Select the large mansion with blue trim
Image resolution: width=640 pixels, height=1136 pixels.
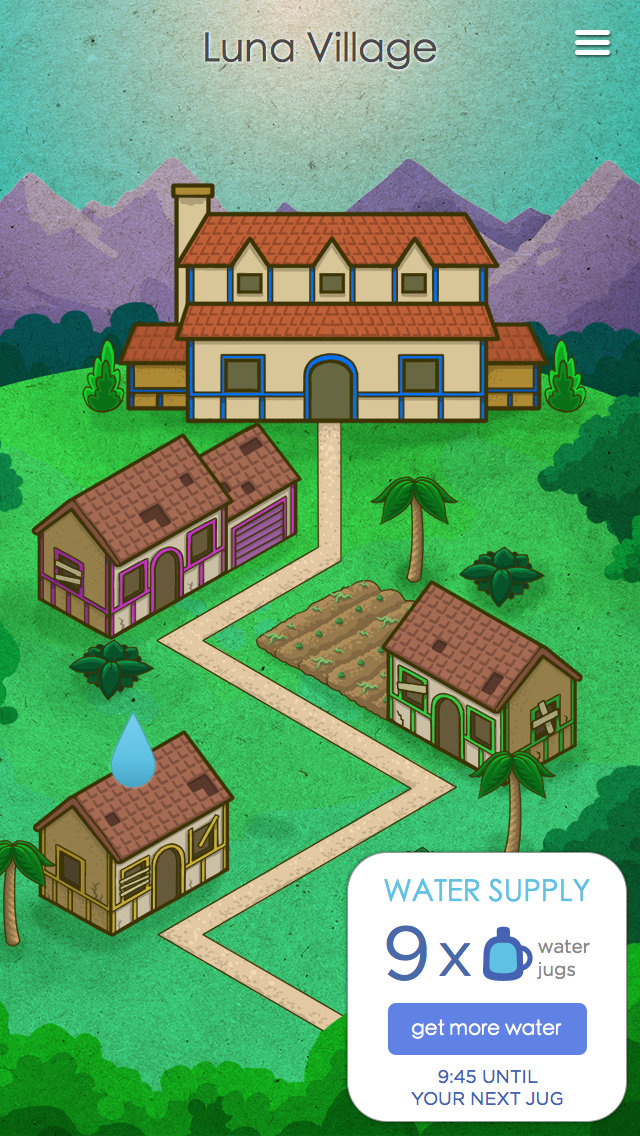click(x=335, y=320)
